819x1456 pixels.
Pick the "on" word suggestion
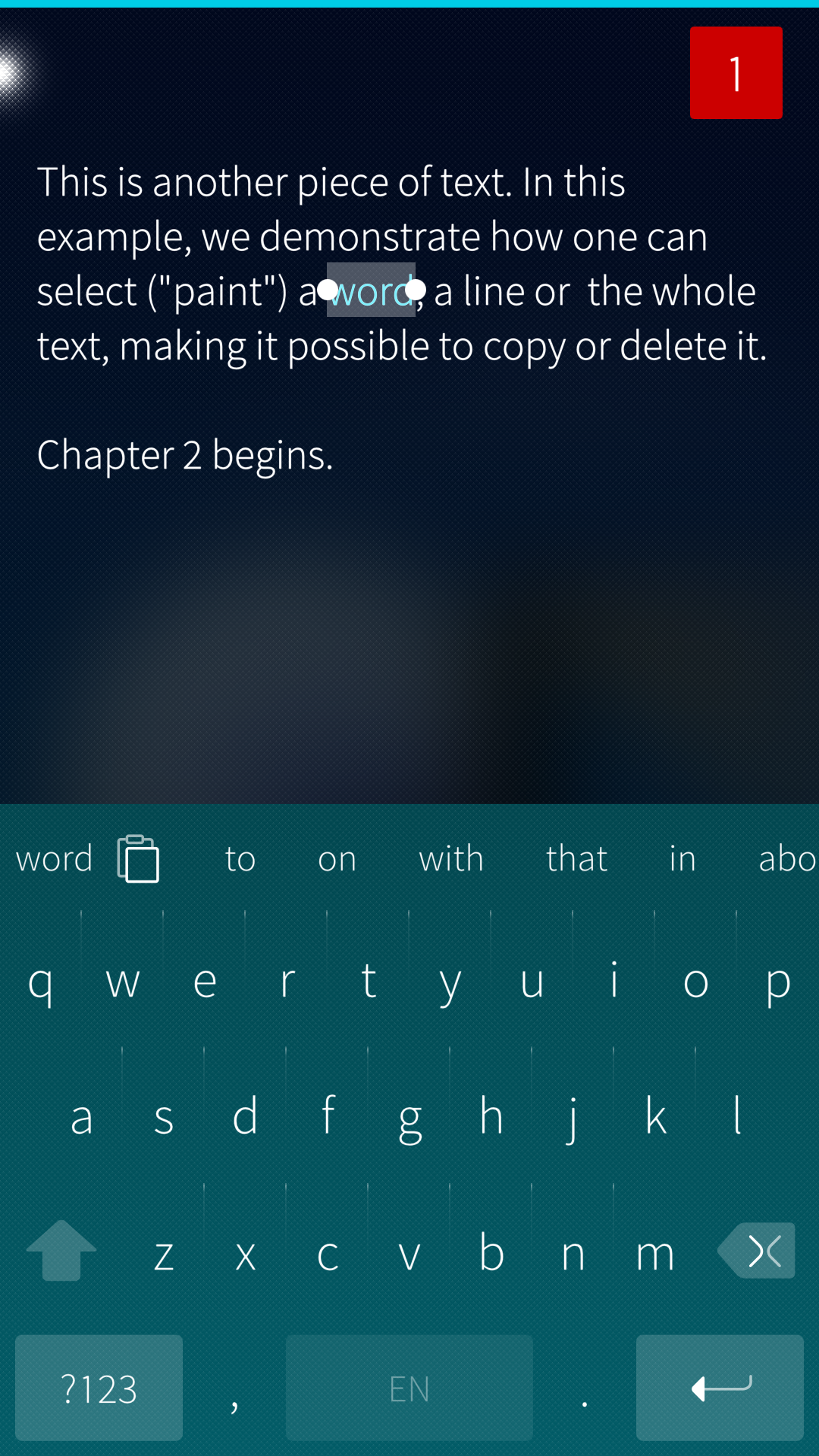coord(337,858)
